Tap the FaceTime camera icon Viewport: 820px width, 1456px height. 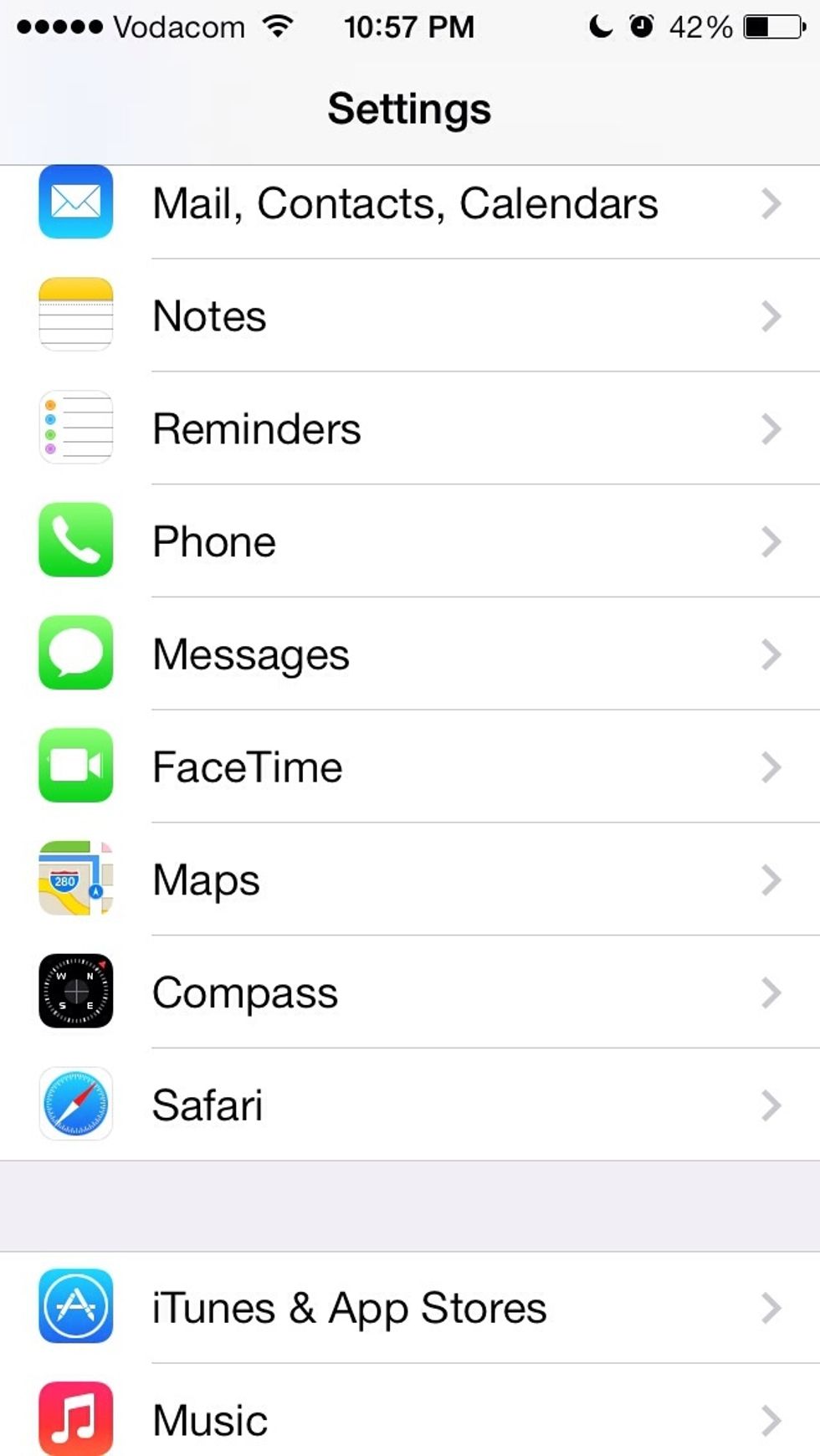pyautogui.click(x=75, y=767)
